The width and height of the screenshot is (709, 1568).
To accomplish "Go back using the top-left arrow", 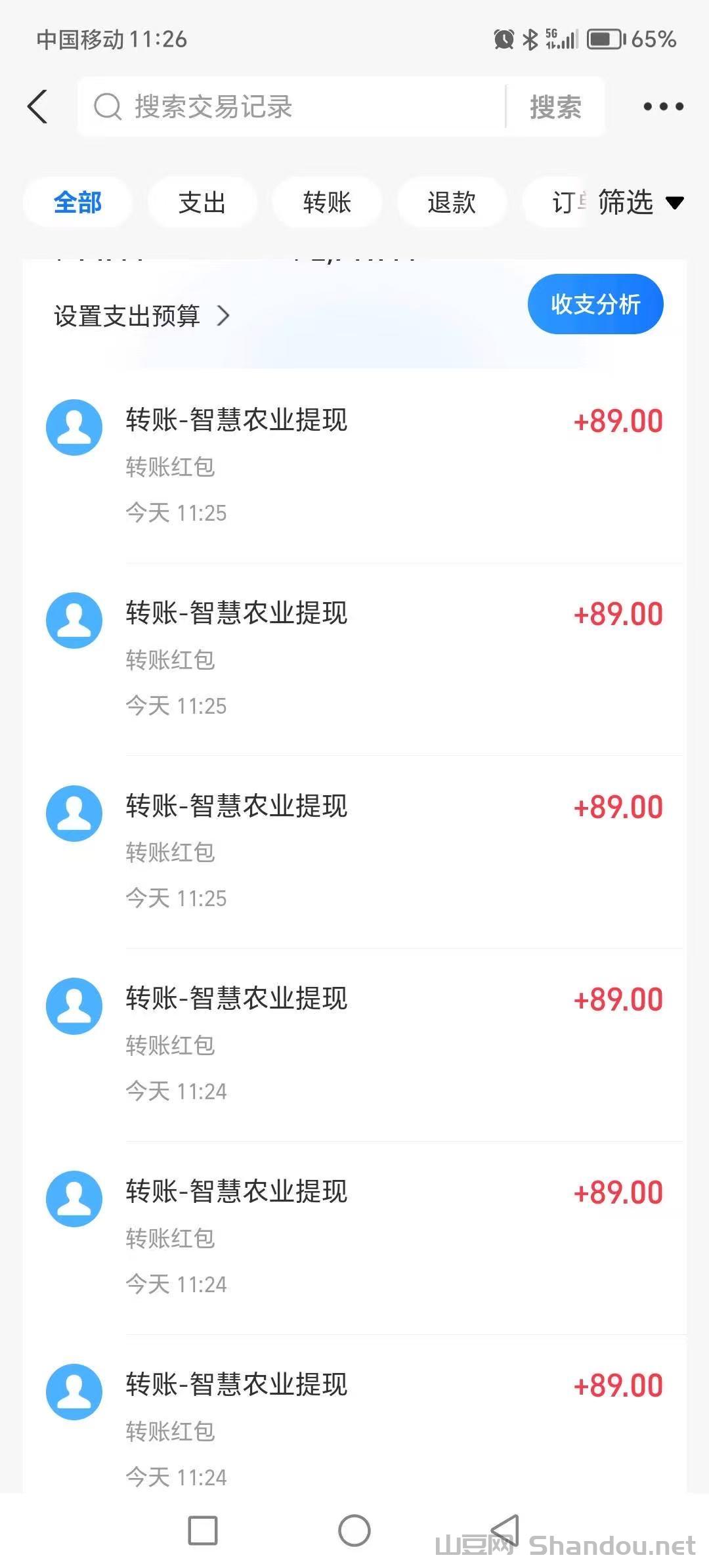I will tap(37, 106).
